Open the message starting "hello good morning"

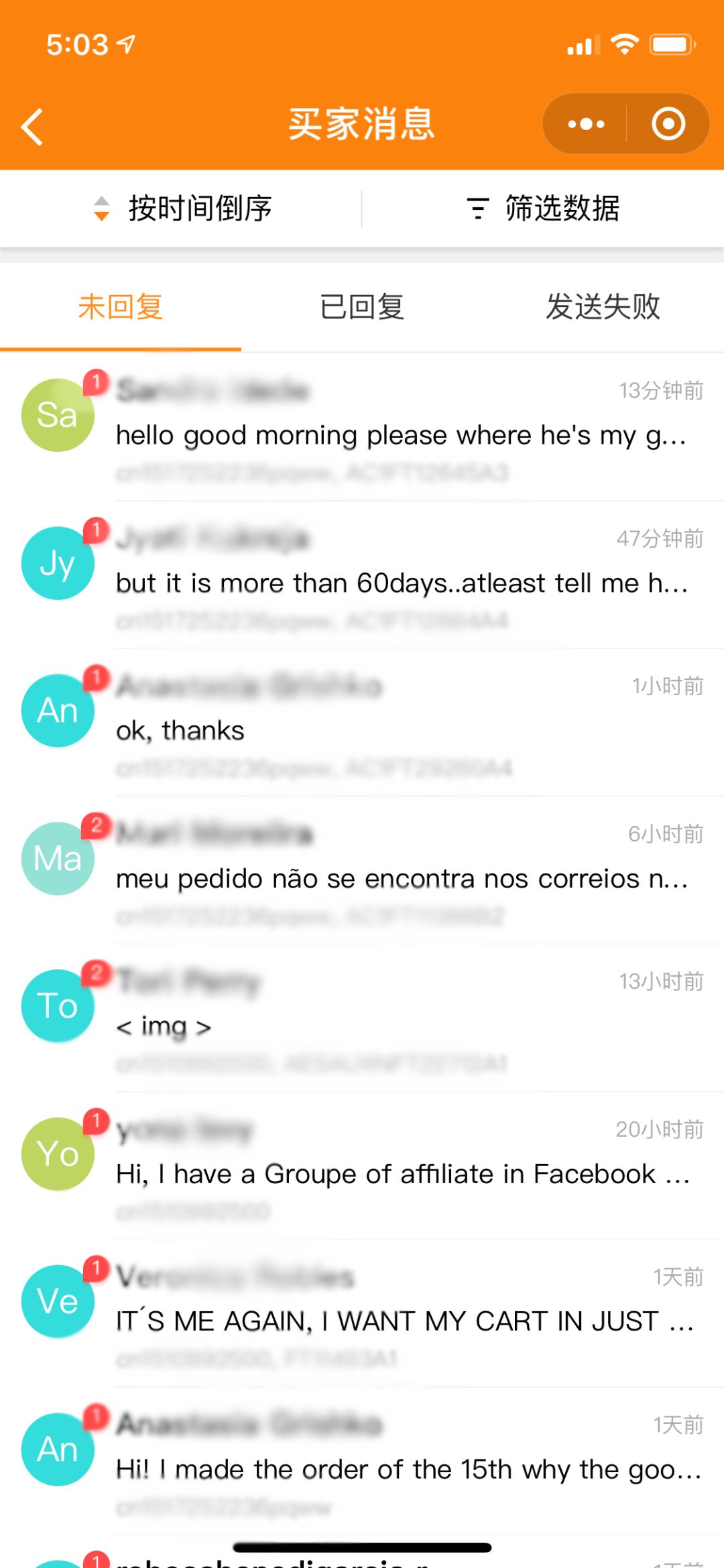401,436
